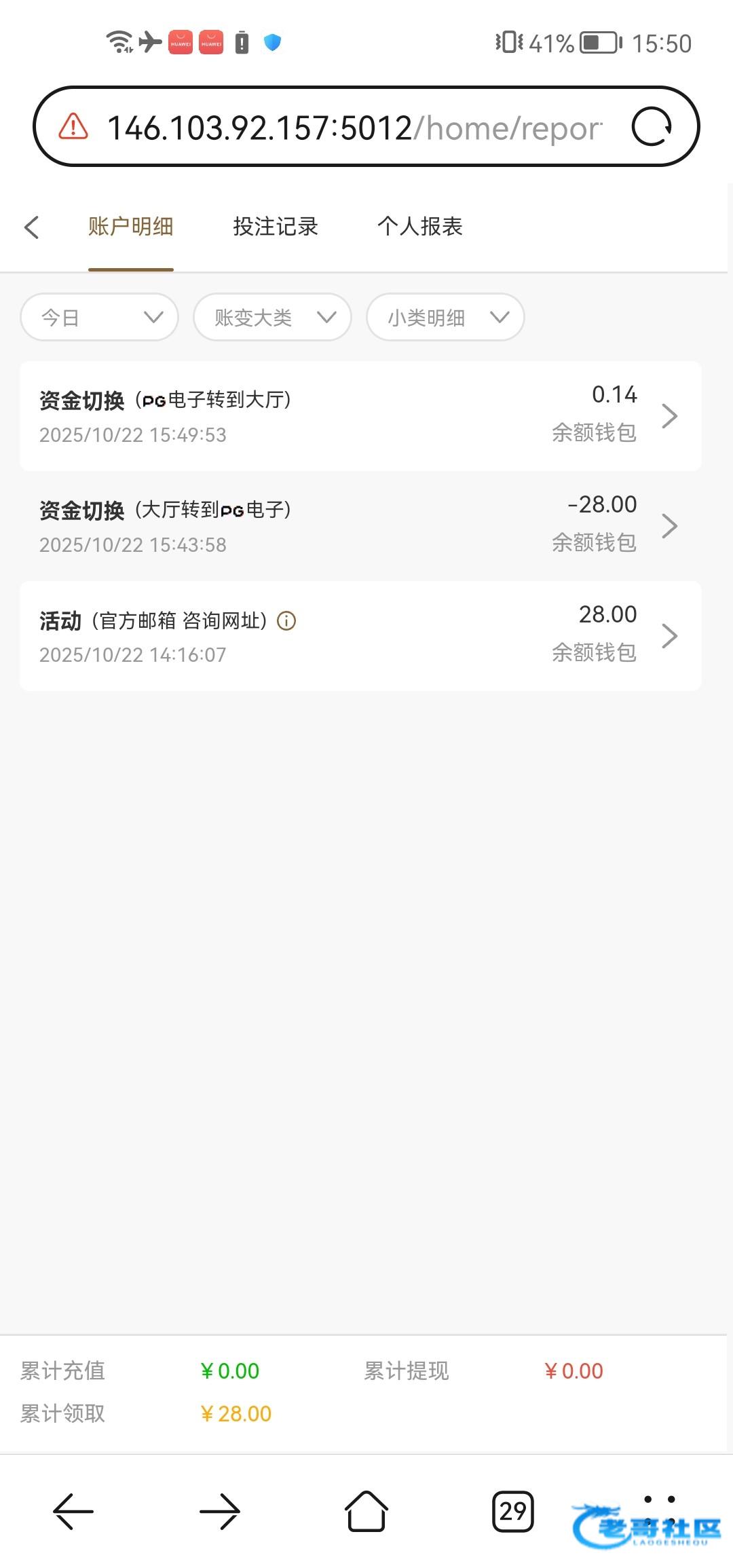This screenshot has height=1568, width=733.
Task: Expand the 今日 date filter
Action: click(x=100, y=317)
